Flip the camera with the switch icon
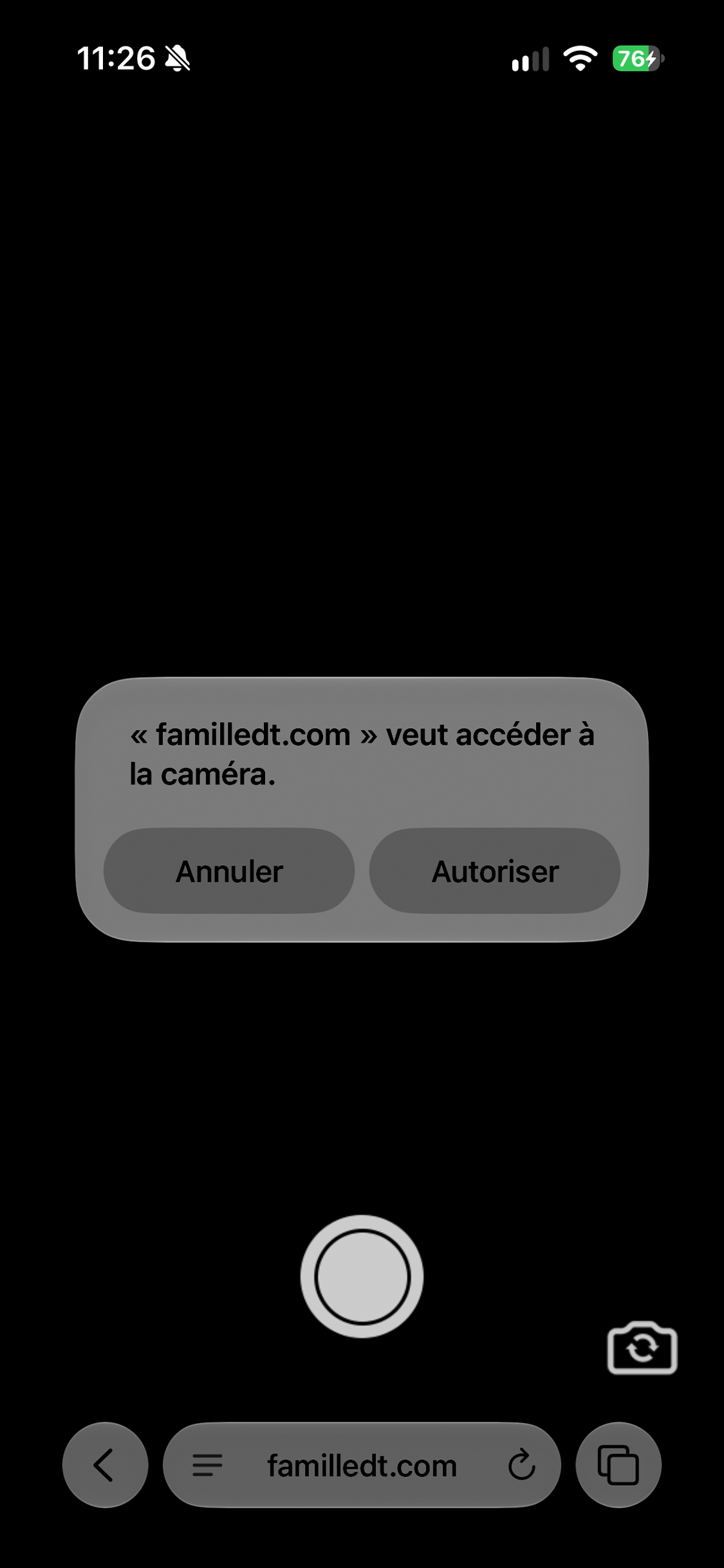The image size is (724, 1568). tap(642, 1348)
